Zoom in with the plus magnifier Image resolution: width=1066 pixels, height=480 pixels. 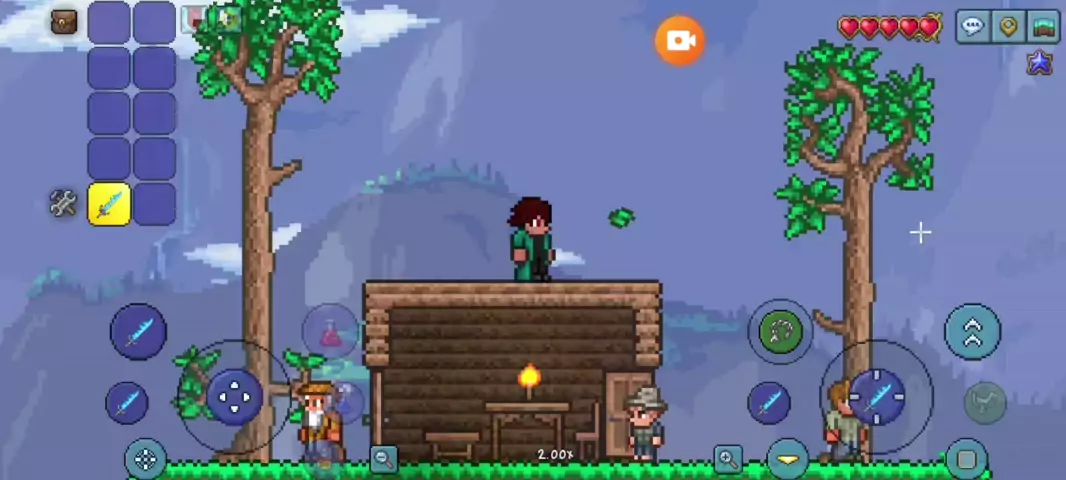(728, 459)
